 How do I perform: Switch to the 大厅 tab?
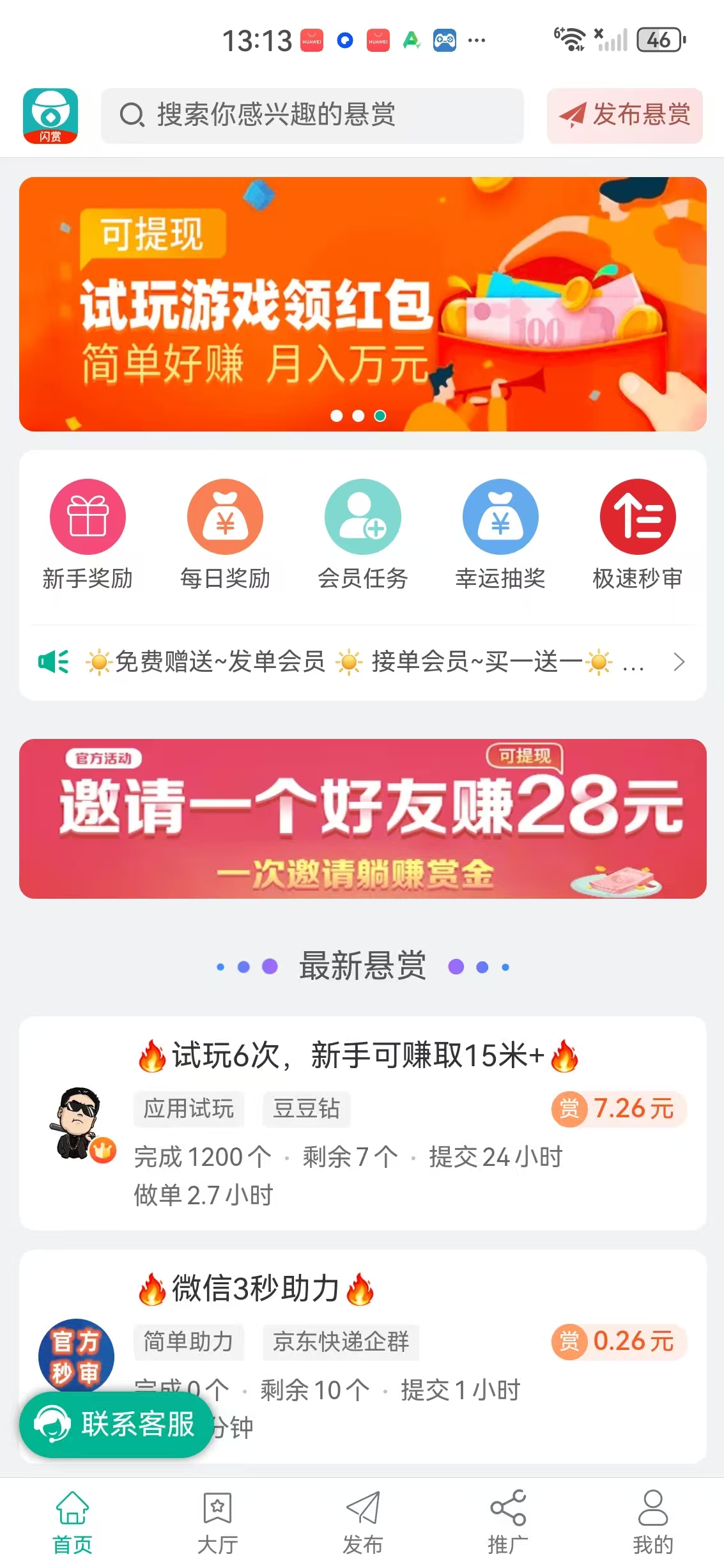coord(217,1521)
